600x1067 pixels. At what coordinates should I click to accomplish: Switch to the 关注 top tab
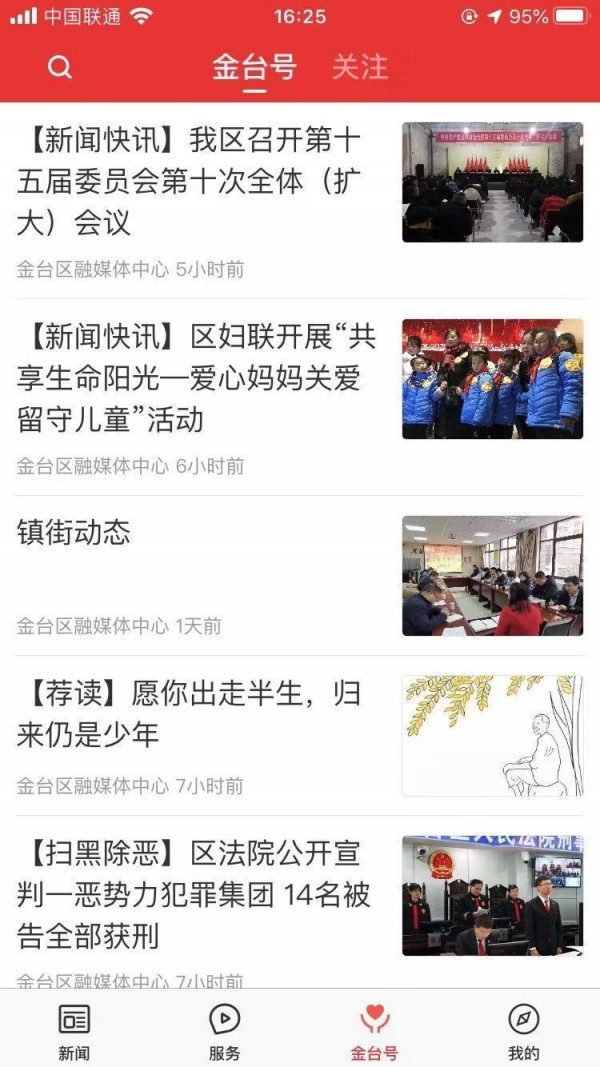pyautogui.click(x=359, y=67)
